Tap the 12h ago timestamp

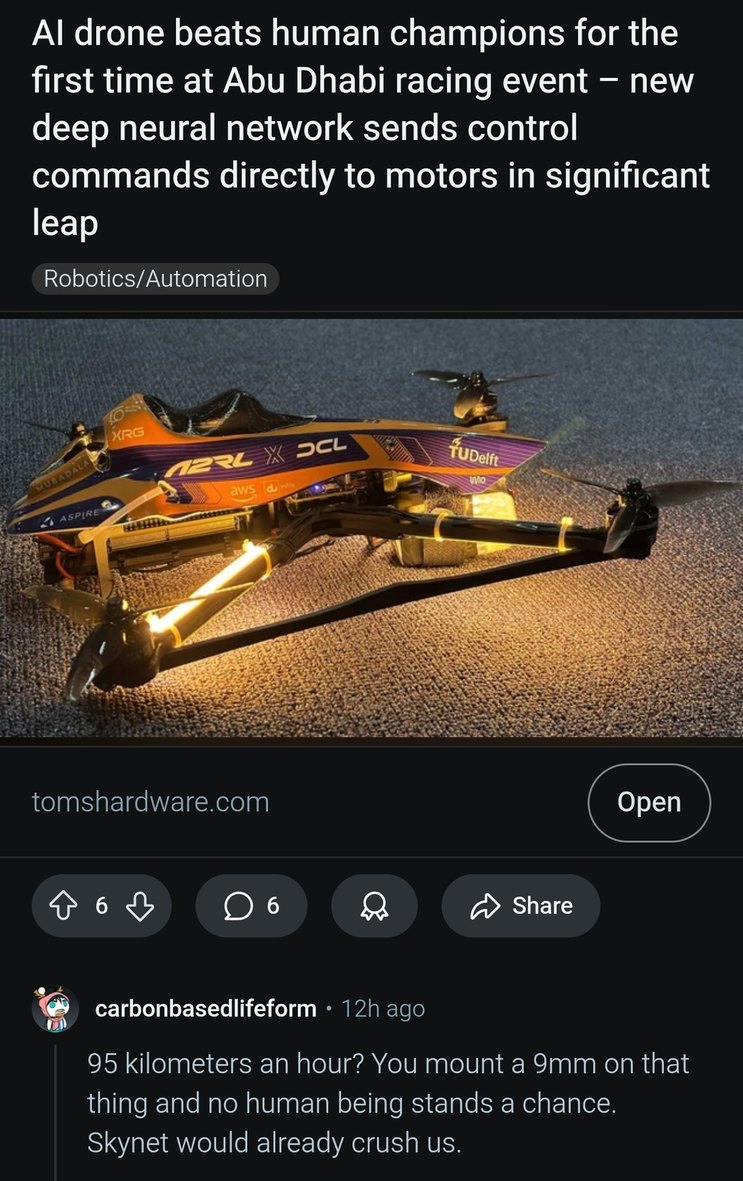click(383, 1008)
